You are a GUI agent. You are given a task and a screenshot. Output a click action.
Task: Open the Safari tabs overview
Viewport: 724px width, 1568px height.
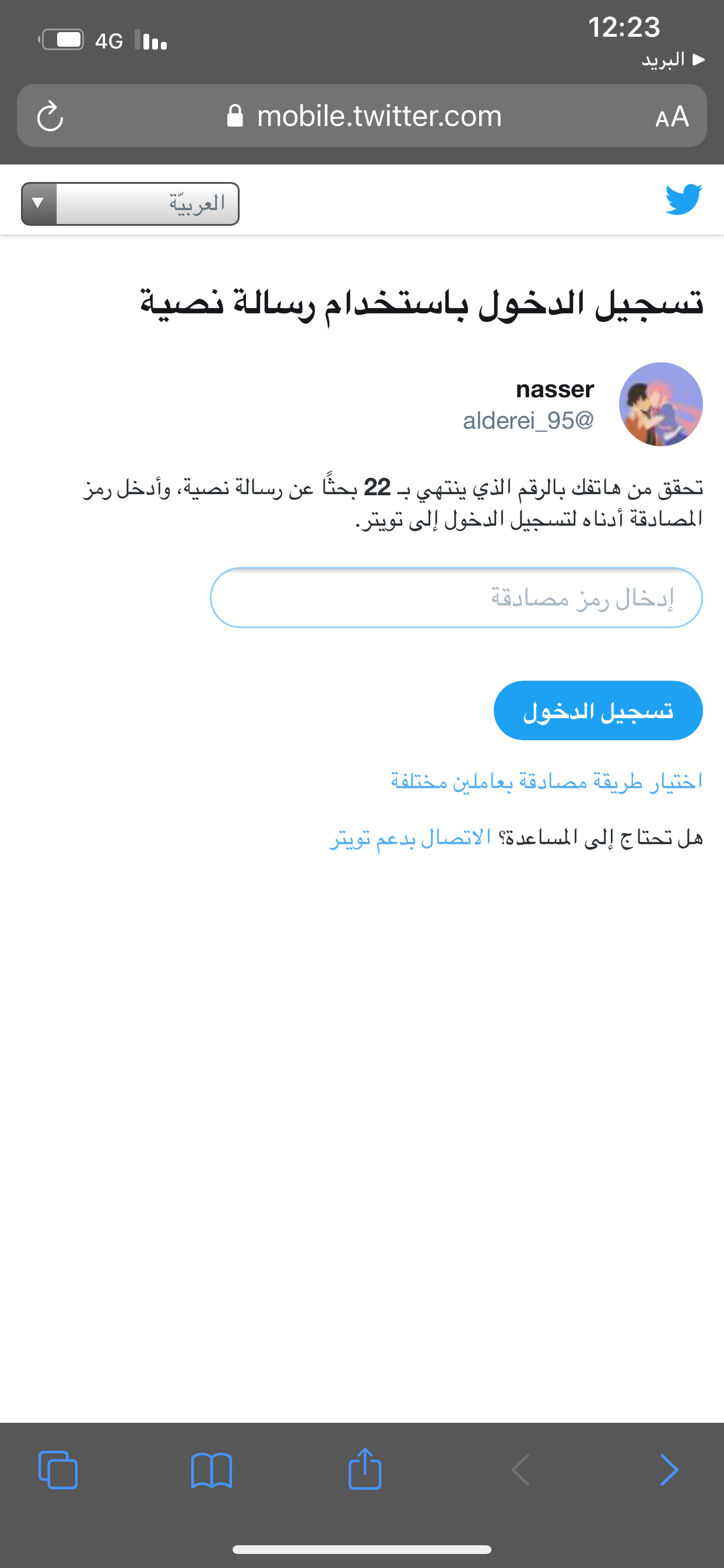58,1470
